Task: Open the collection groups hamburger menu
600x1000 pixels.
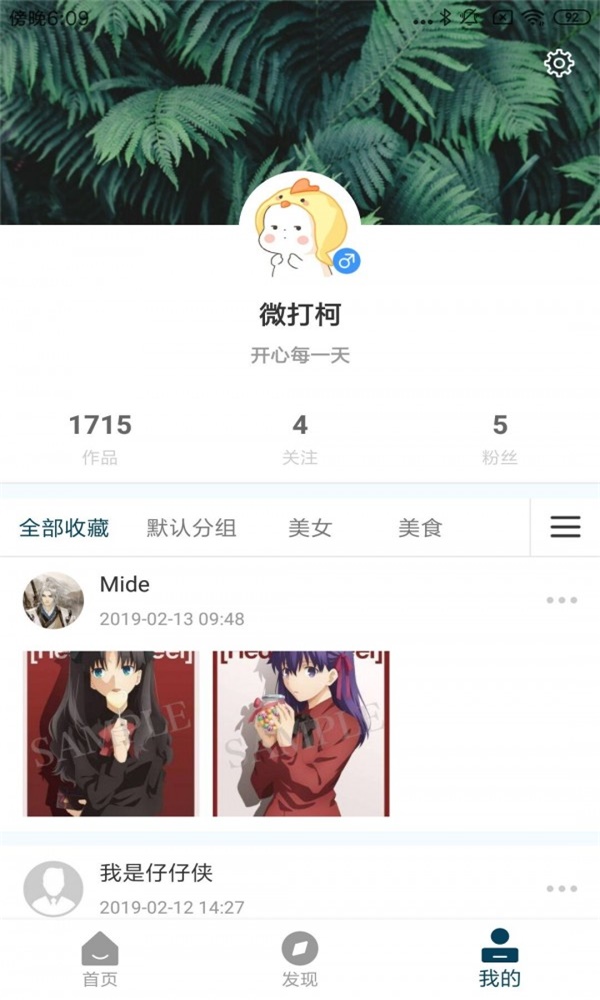Action: click(x=565, y=527)
